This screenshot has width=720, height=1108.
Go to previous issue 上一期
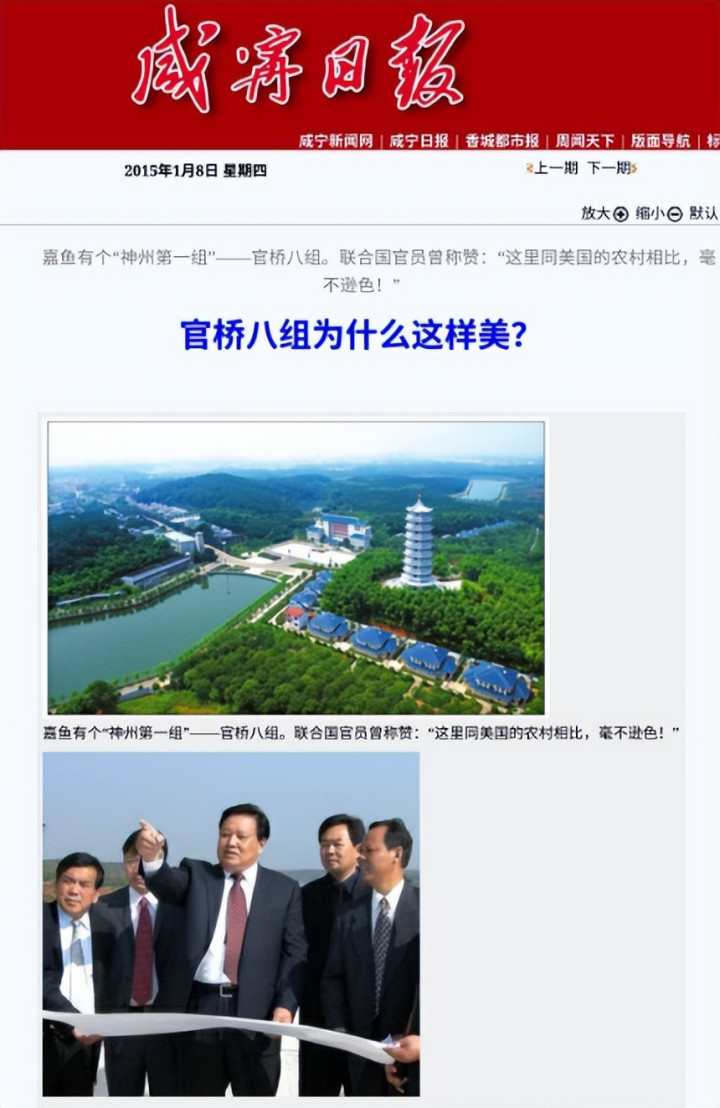(x=554, y=168)
